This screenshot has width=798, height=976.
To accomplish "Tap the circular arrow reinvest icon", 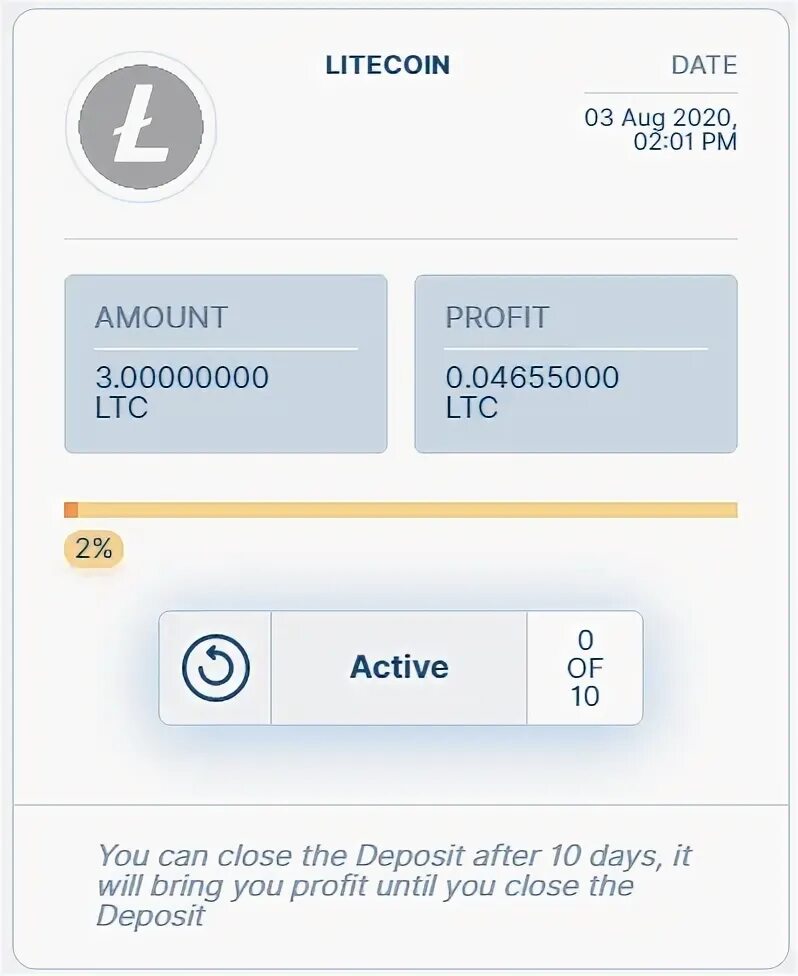I will tap(215, 667).
